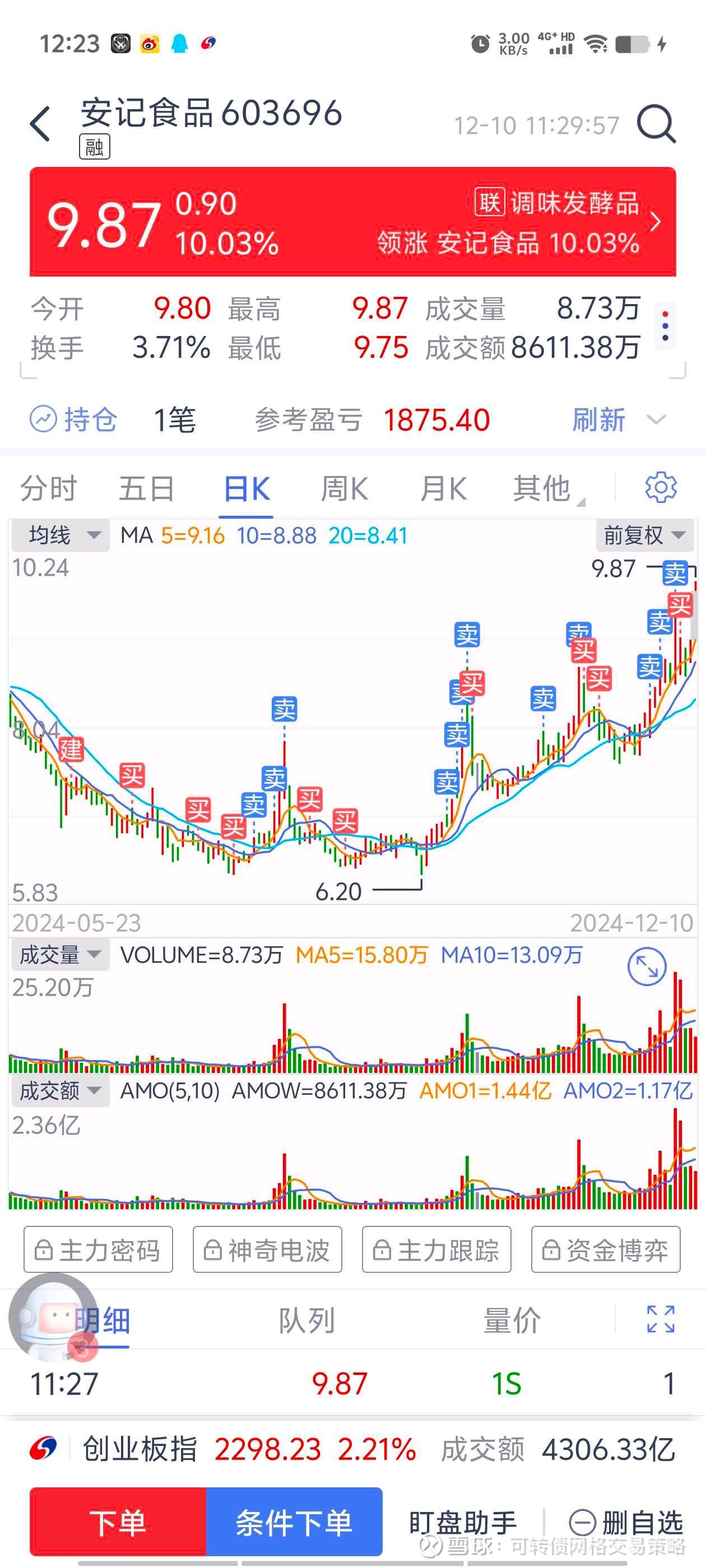Screen dimensions: 706x1568
Task: Open the 成交量 indicator dropdown
Action: click(x=60, y=954)
